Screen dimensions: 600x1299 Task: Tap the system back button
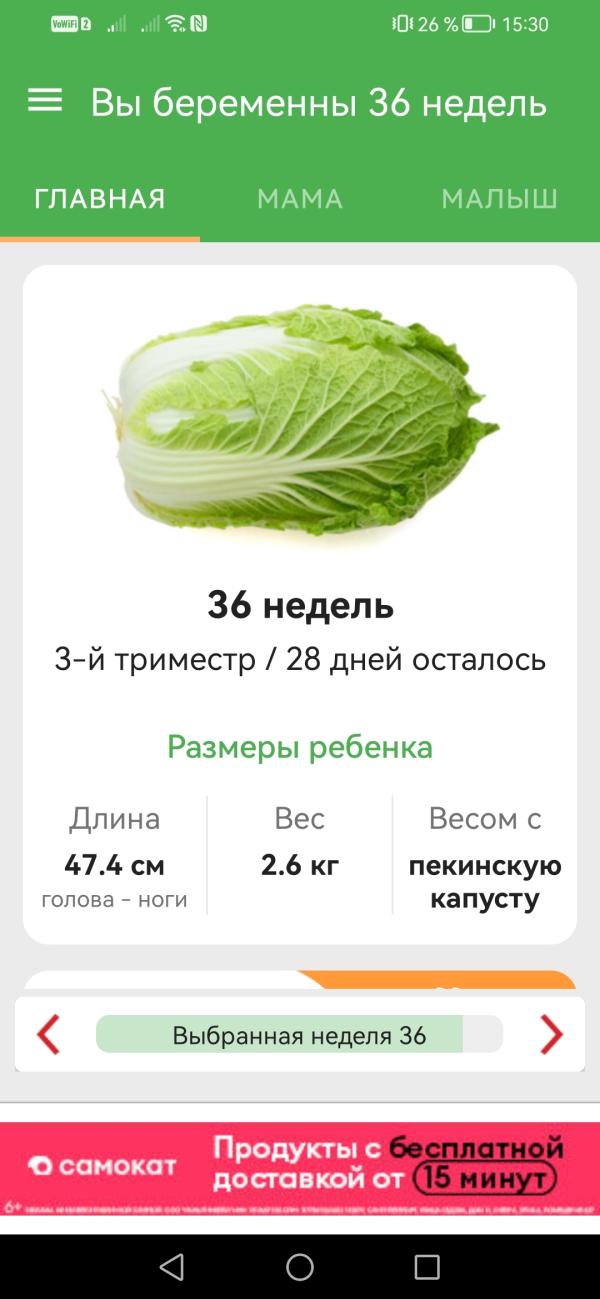click(172, 1267)
